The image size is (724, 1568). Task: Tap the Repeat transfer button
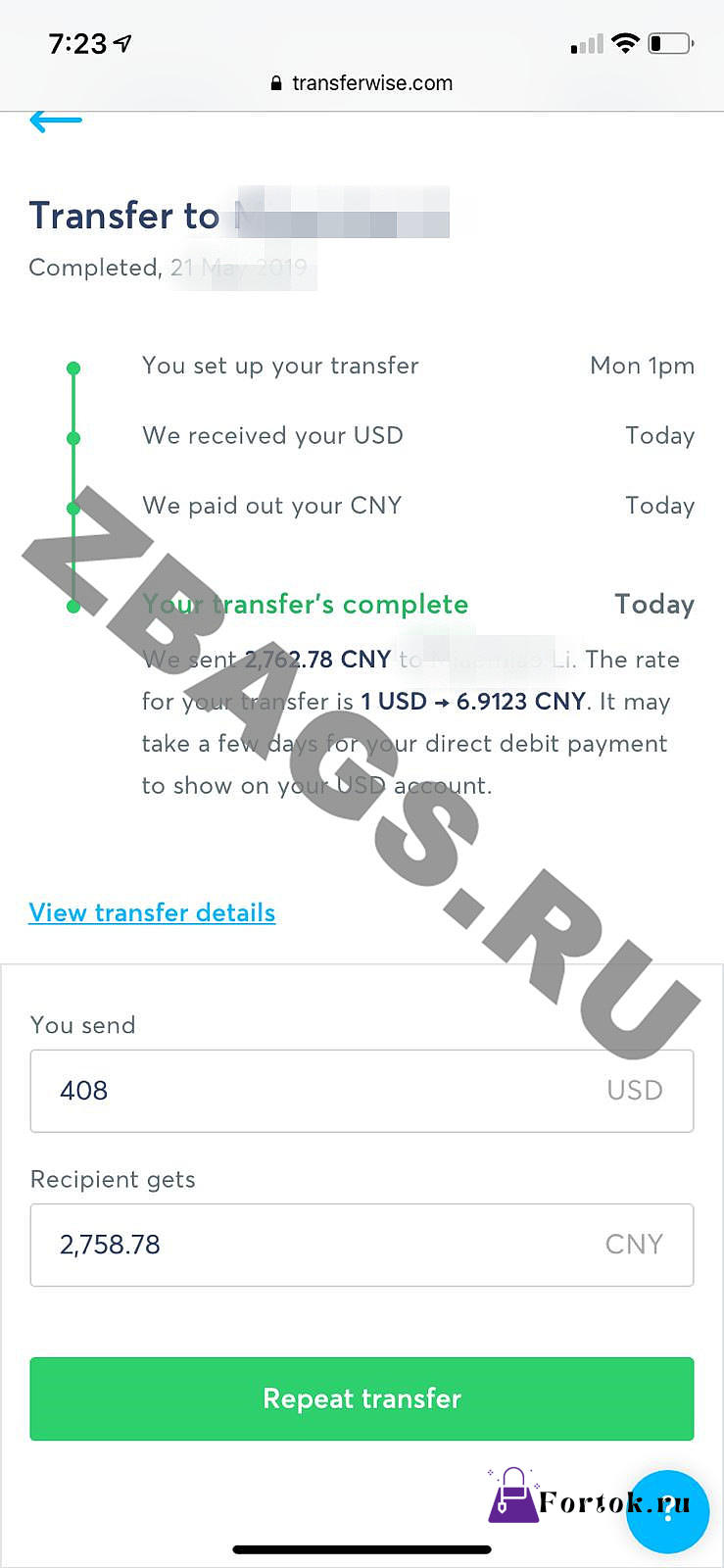(x=362, y=1398)
